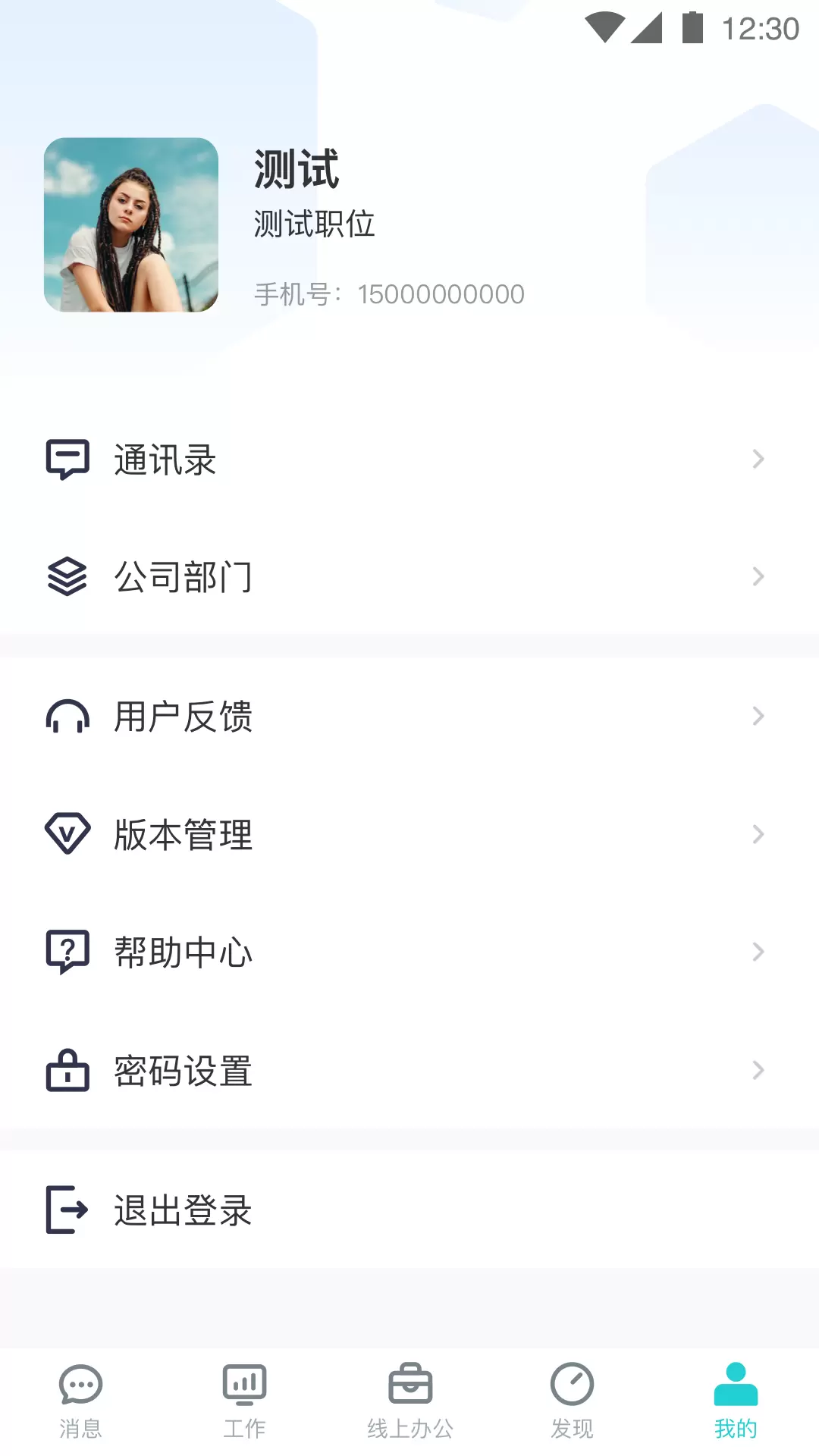The image size is (819, 1456).
Task: Switch to the 发现 discover tab
Action: [x=573, y=1401]
